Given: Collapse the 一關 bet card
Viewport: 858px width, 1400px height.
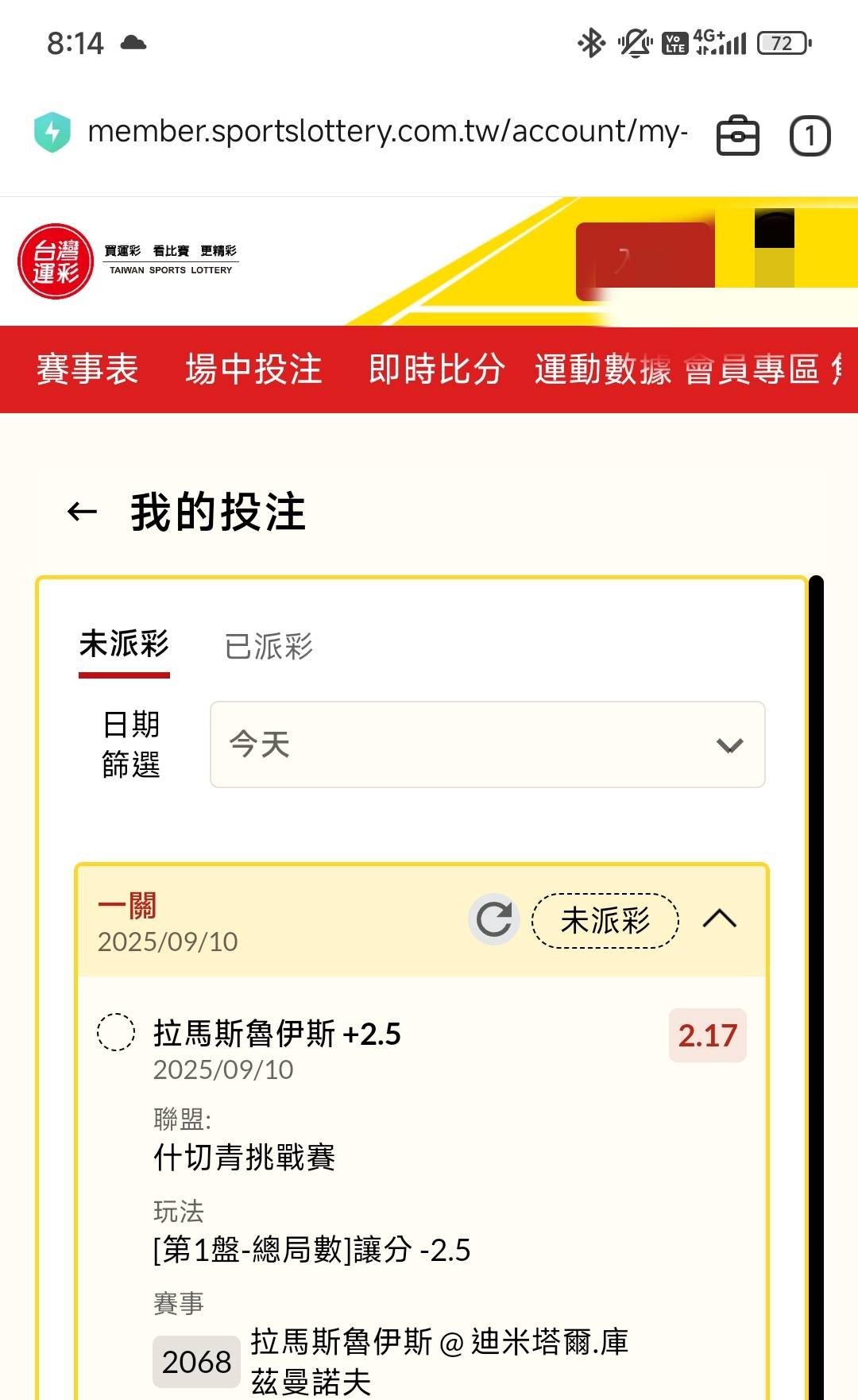Looking at the screenshot, I should pos(720,919).
